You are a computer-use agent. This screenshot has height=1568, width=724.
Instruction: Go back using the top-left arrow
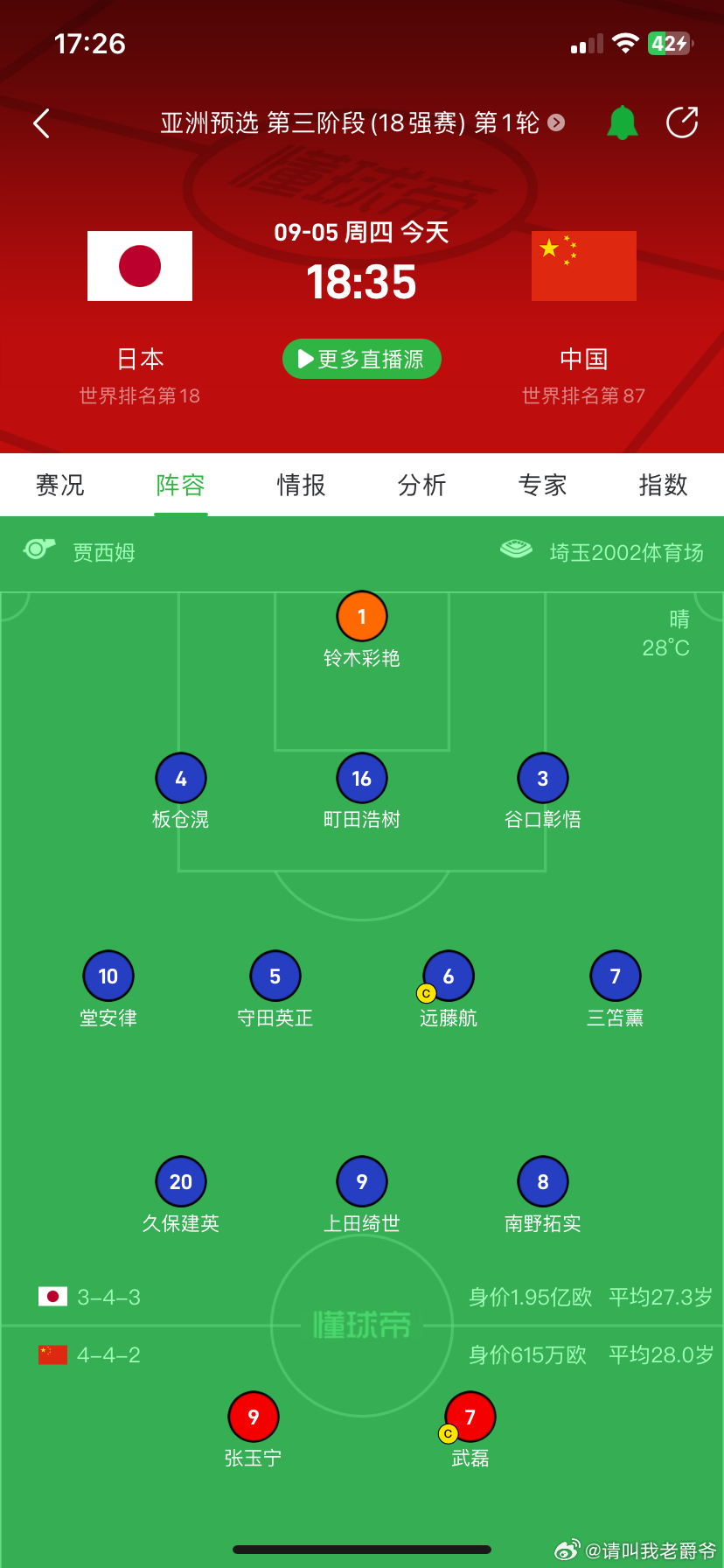(x=41, y=123)
